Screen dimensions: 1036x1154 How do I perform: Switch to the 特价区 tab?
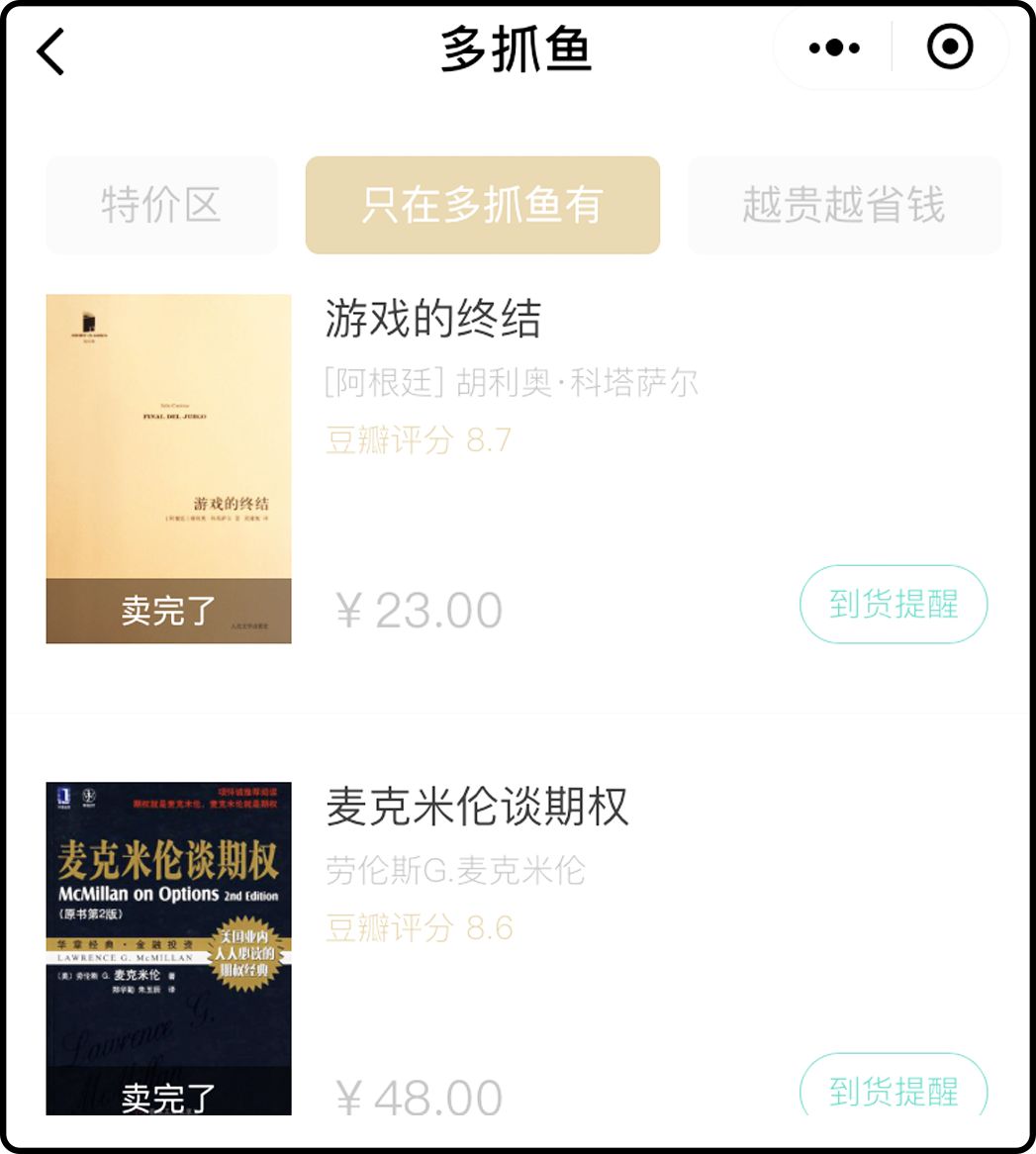click(x=161, y=205)
